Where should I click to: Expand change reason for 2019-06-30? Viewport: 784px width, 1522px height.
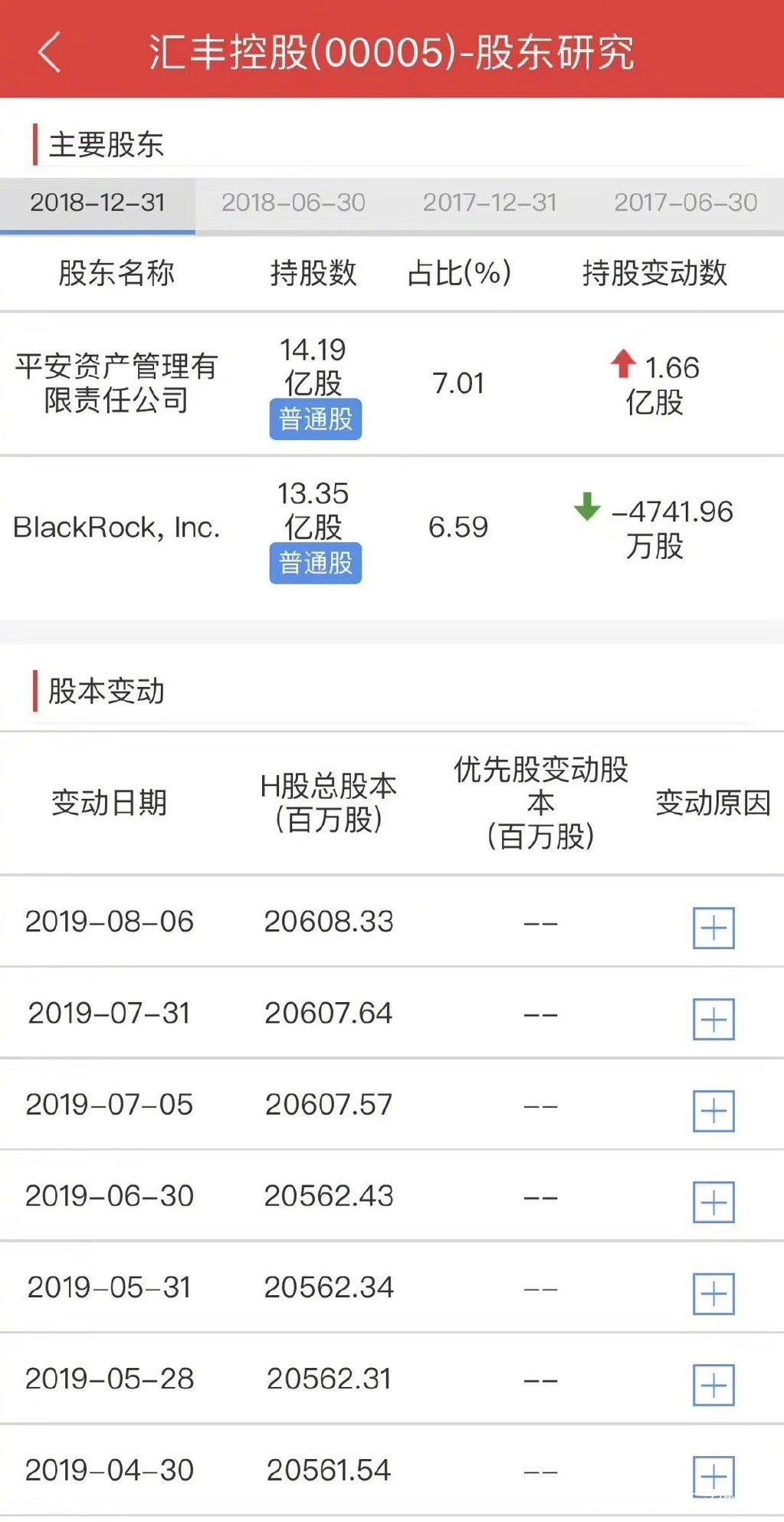point(713,1201)
